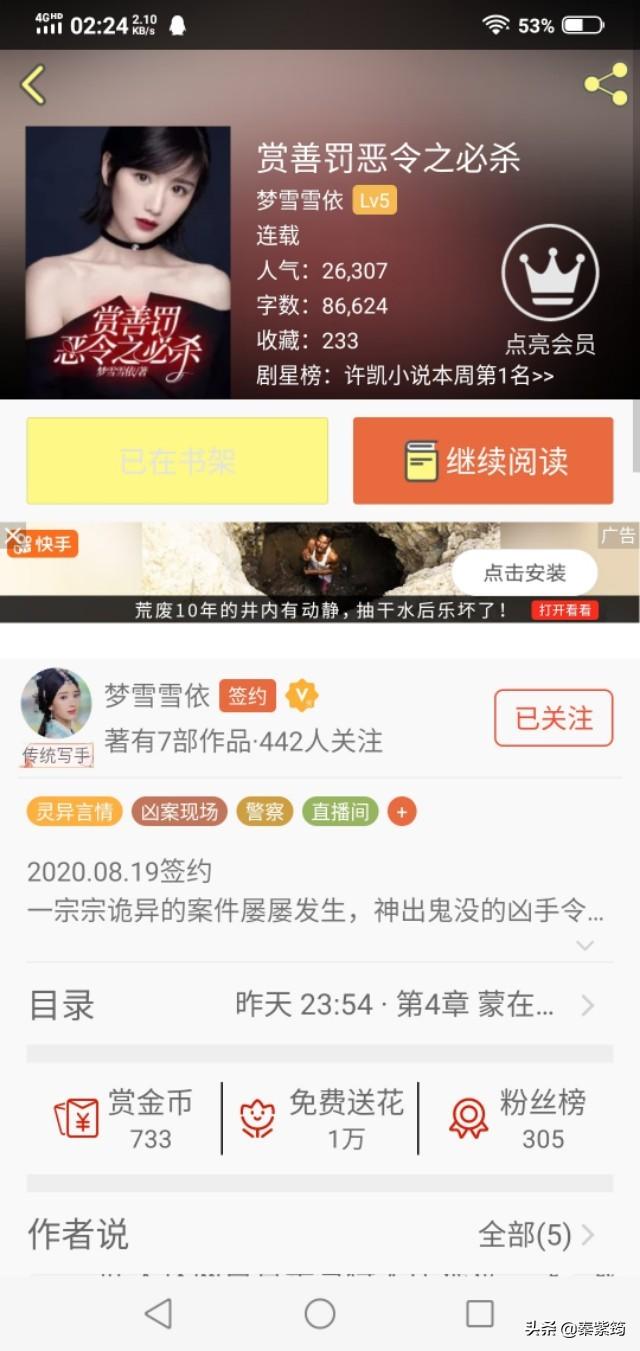This screenshot has height=1351, width=640.
Task: Expand the book description
Action: (x=585, y=945)
